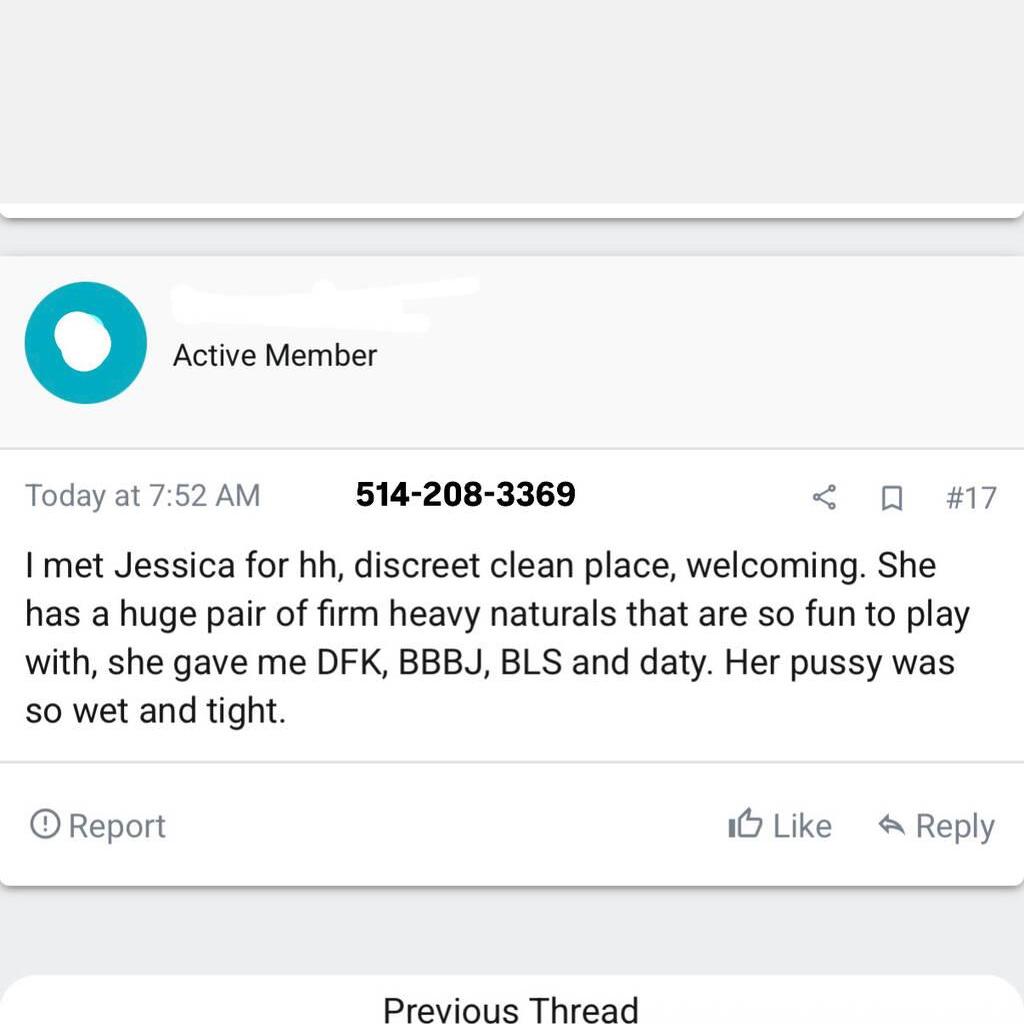Open the #17 post permalink
Image resolution: width=1024 pixels, height=1024 pixels.
point(971,497)
